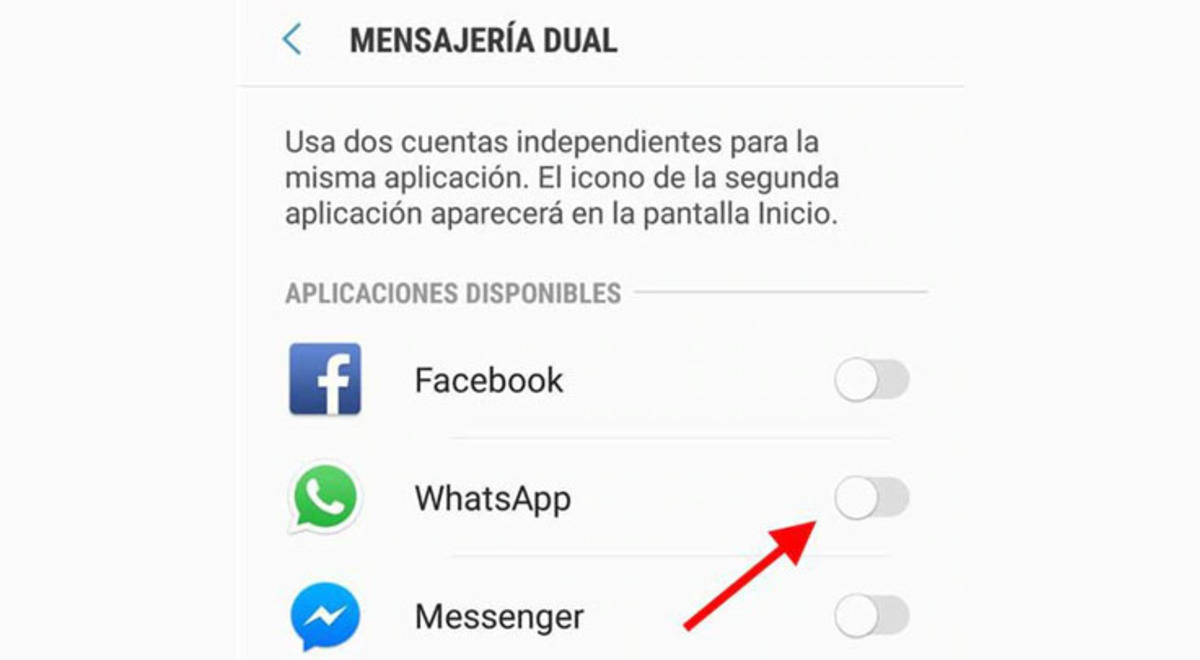The height and width of the screenshot is (660, 1200).
Task: Toggle the Messenger dual account switch
Action: click(871, 616)
